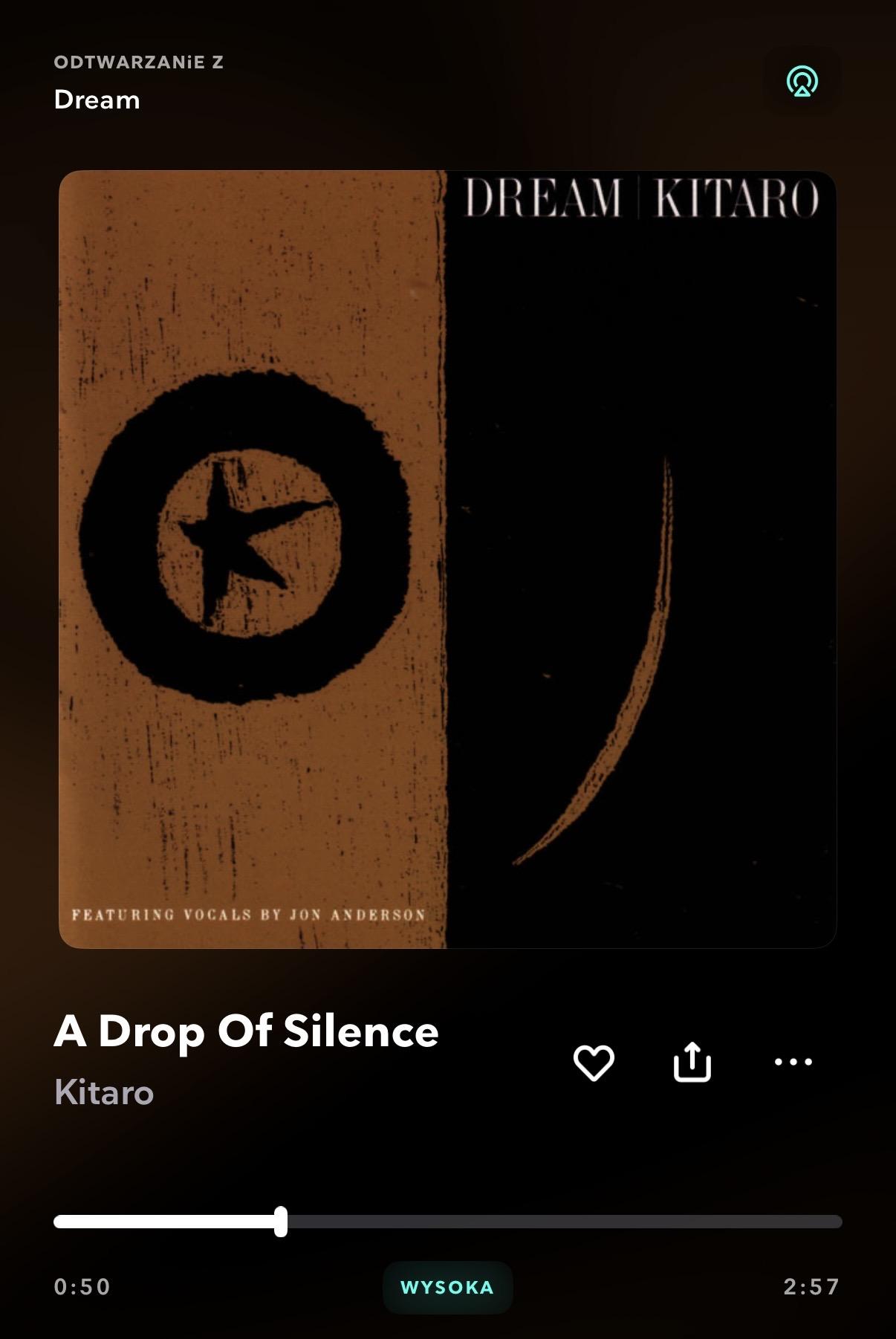The height and width of the screenshot is (1339, 896).
Task: Share the track A Drop Of Silence
Action: point(692,1062)
